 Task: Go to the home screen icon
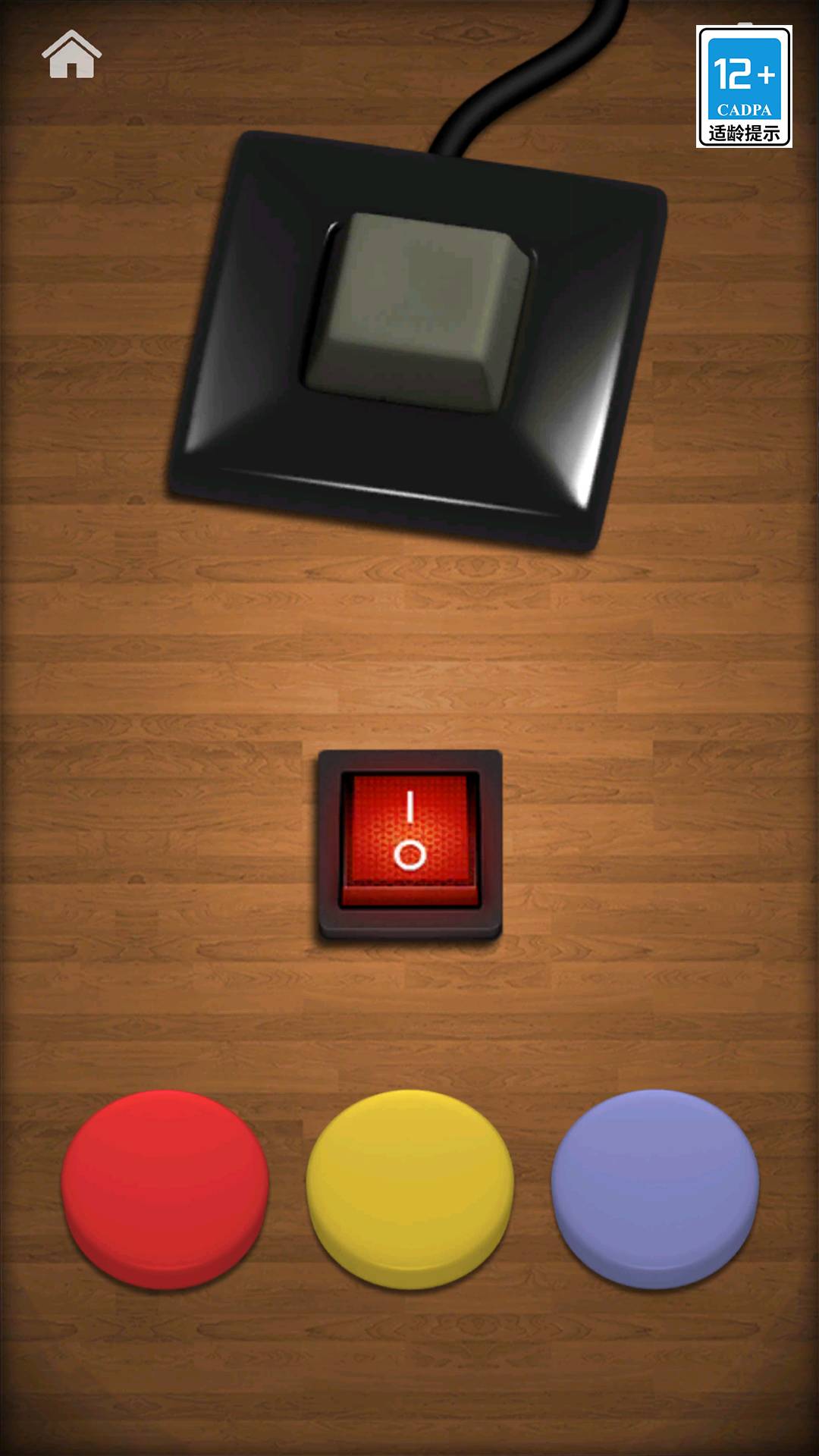pos(71,55)
